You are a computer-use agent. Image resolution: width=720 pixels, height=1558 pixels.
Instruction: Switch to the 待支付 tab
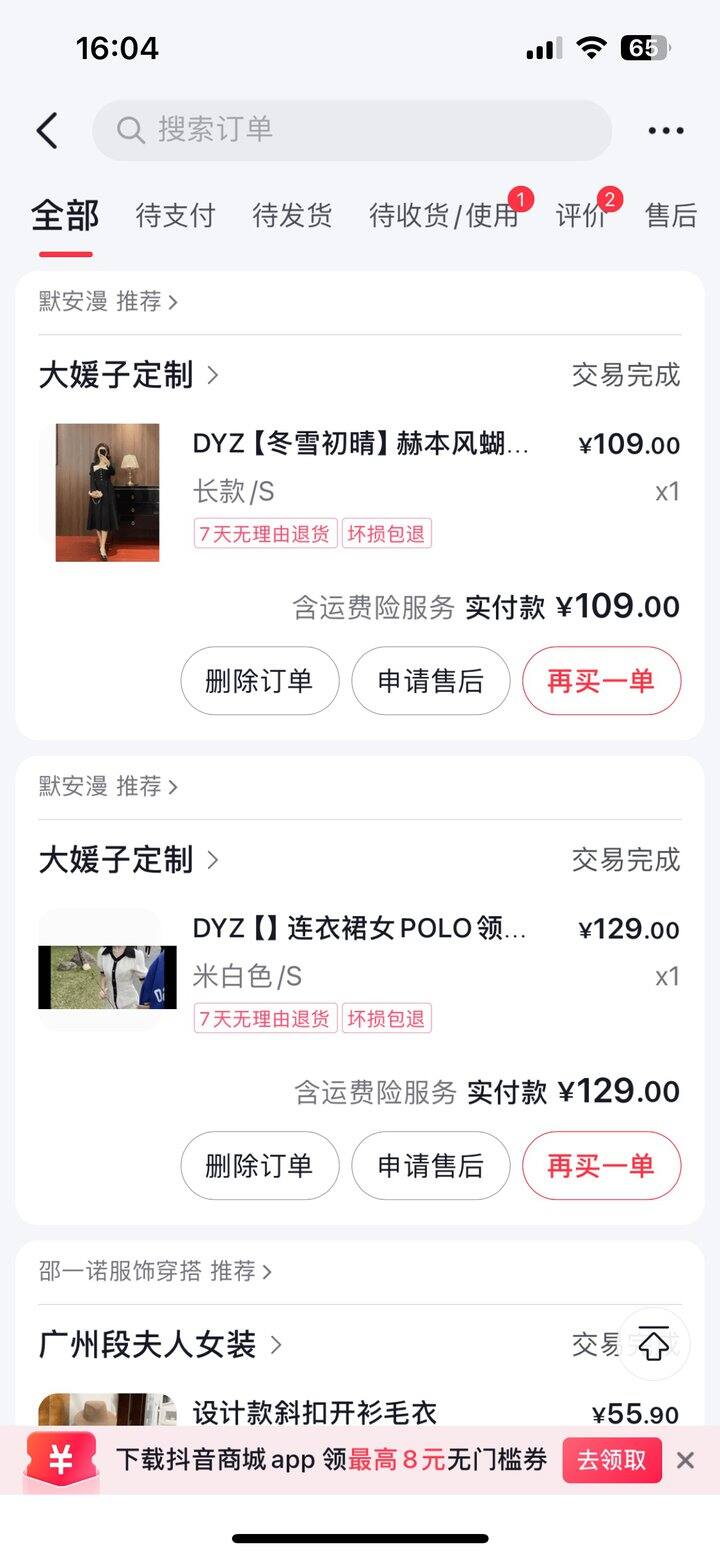175,215
